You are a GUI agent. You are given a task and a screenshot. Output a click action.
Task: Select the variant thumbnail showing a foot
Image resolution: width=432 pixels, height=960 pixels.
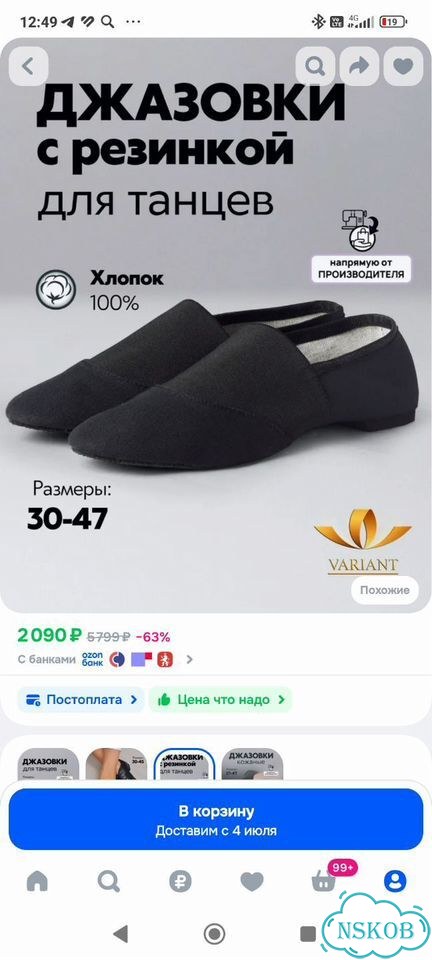[x=116, y=763]
